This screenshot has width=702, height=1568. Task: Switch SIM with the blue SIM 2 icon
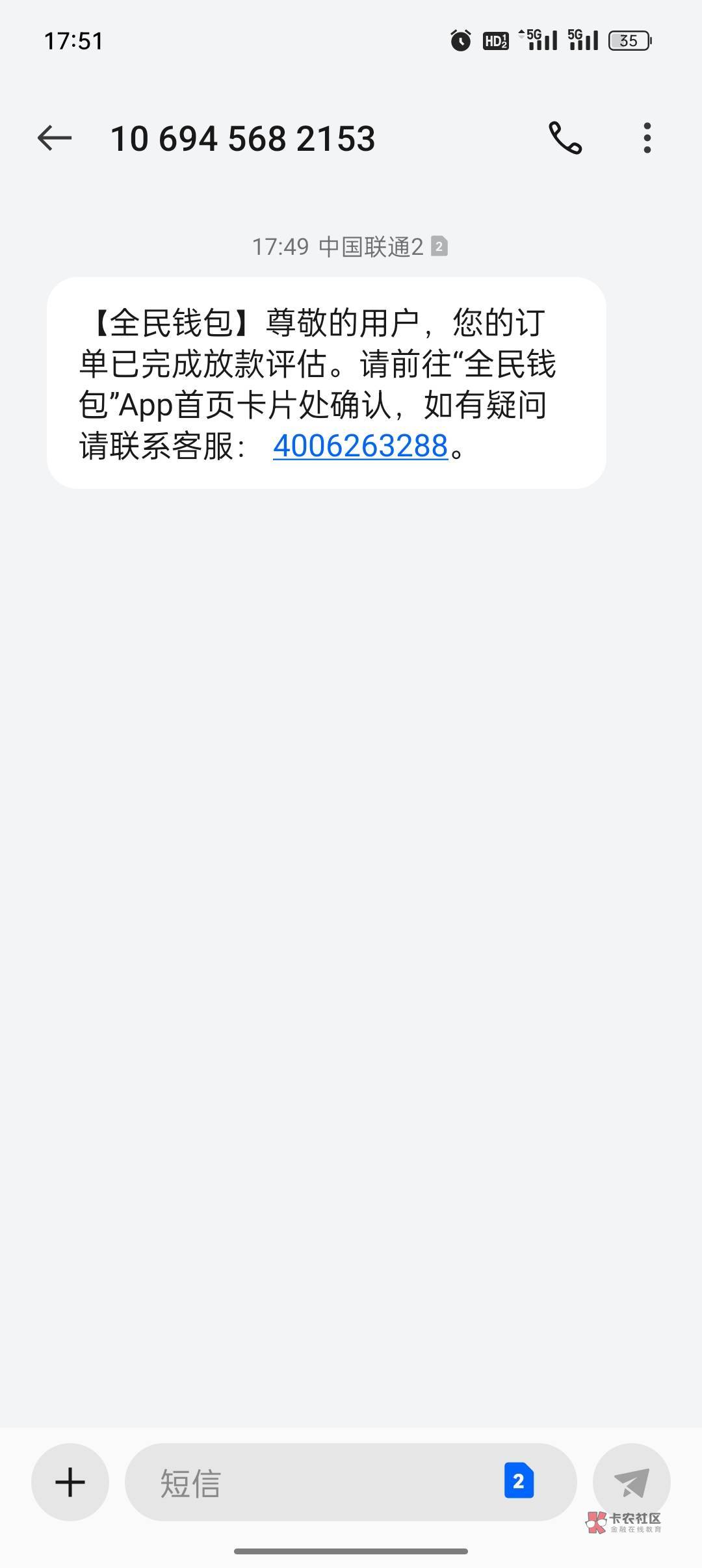519,1481
